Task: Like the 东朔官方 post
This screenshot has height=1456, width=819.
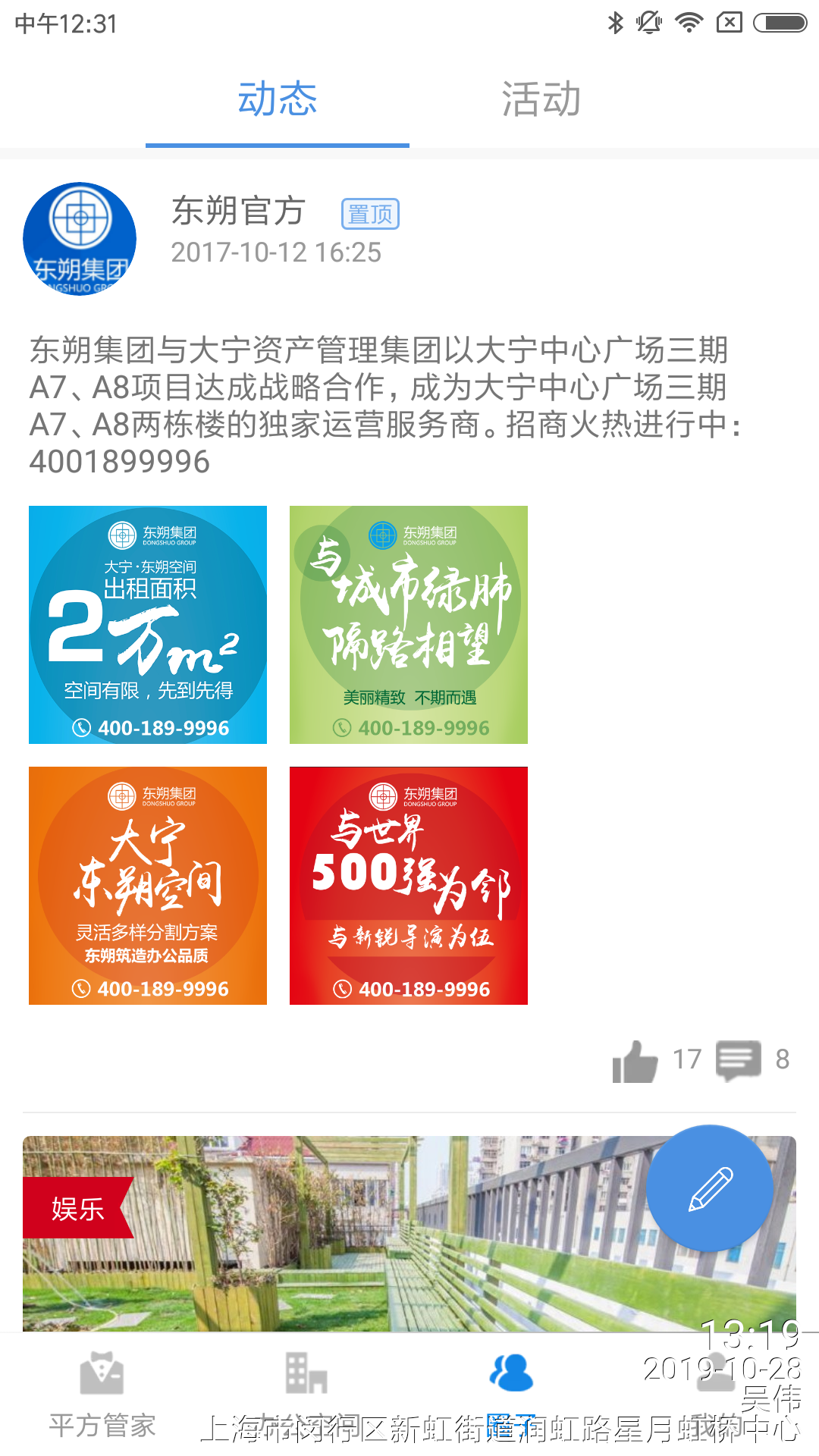Action: point(635,1060)
